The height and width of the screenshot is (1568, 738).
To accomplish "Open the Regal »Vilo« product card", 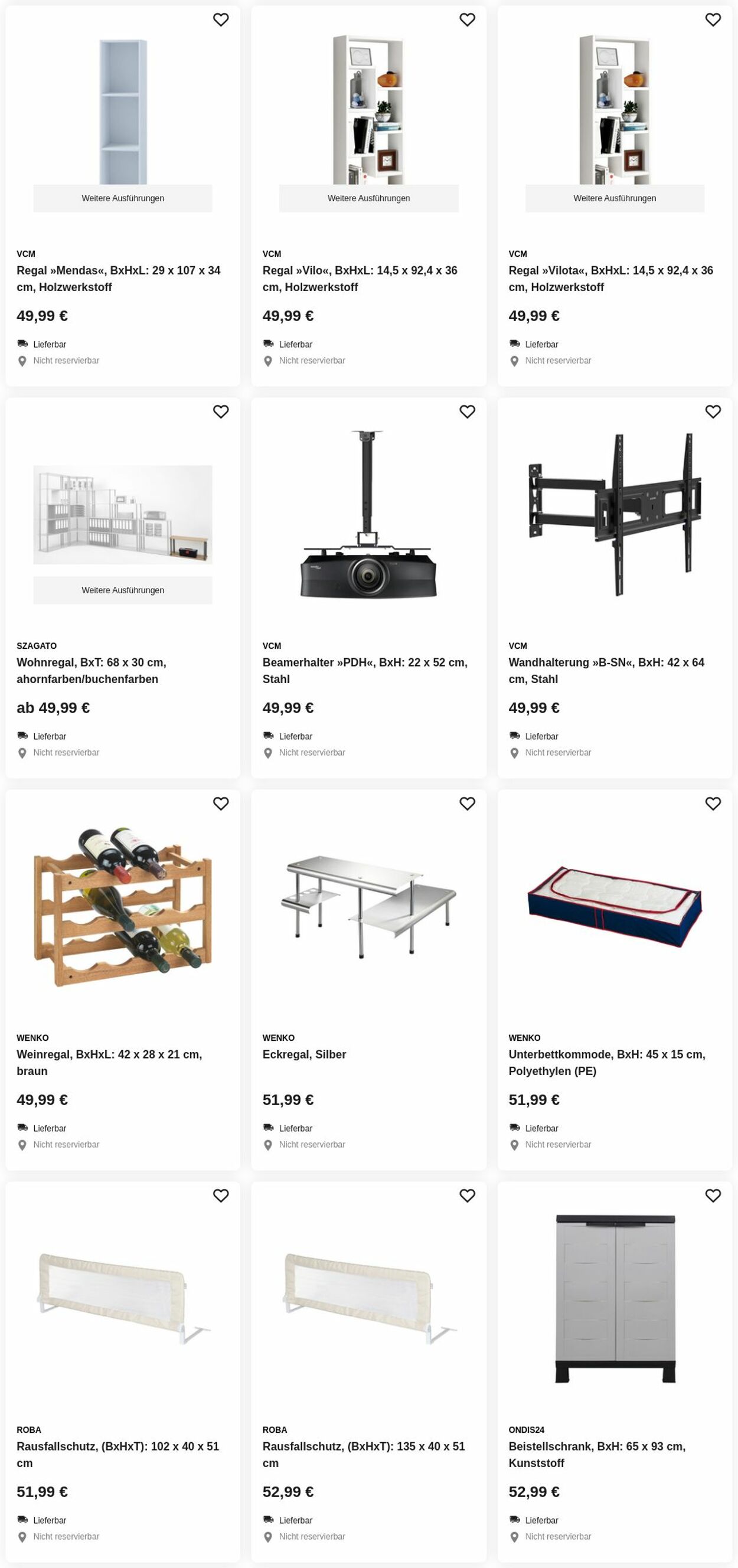I will point(359,278).
